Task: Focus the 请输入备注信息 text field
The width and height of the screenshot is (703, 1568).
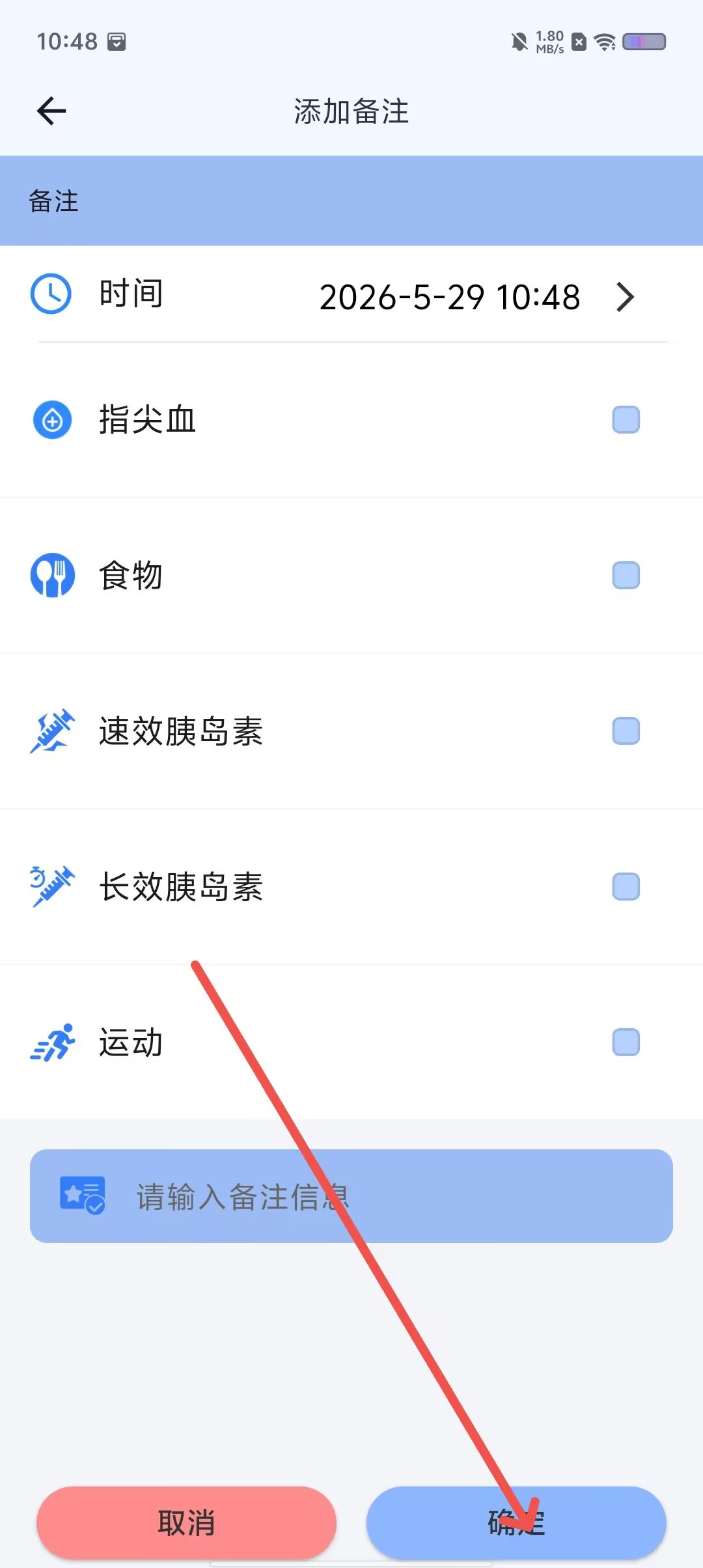Action: coord(351,1196)
